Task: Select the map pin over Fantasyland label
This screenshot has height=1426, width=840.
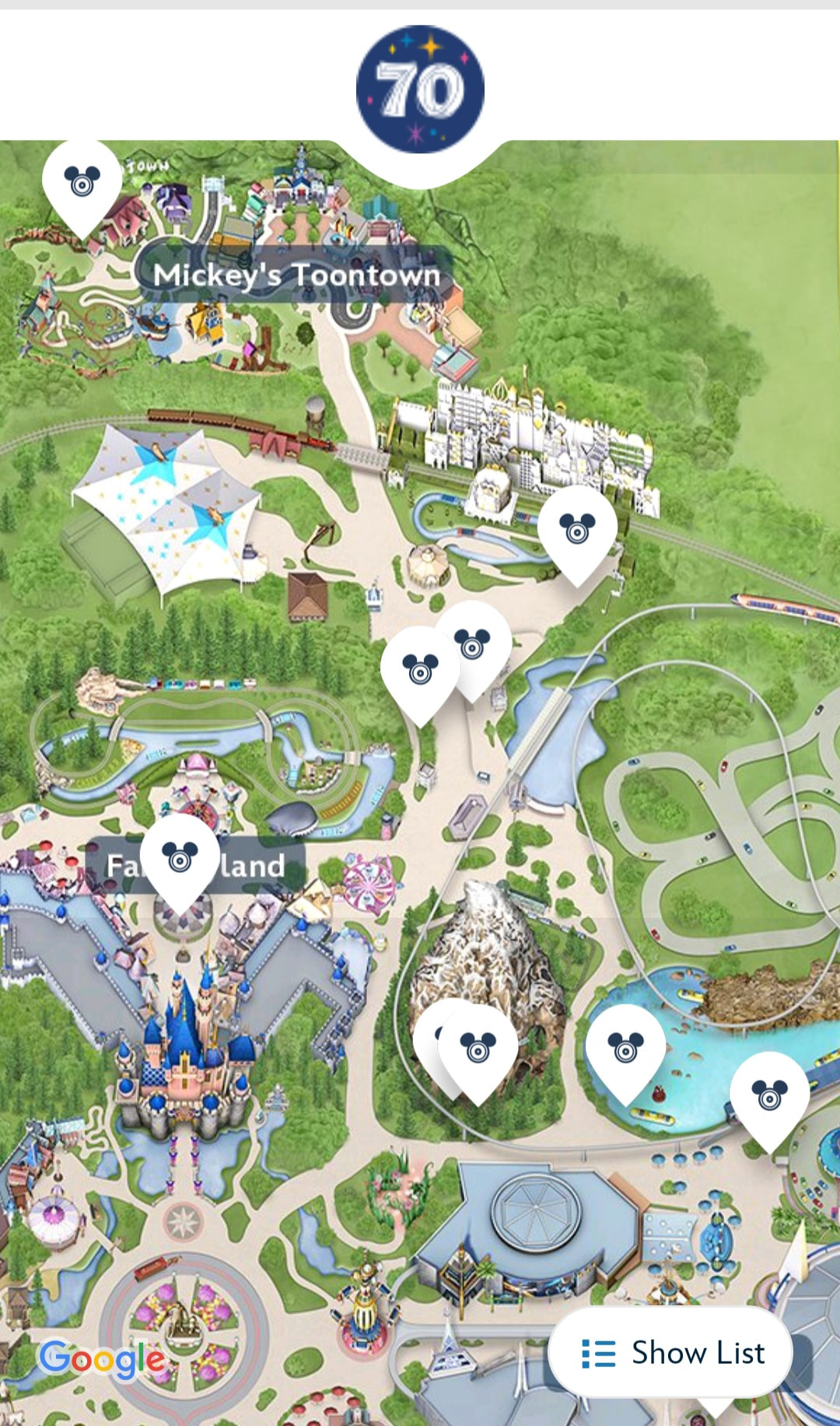Action: pos(180,857)
